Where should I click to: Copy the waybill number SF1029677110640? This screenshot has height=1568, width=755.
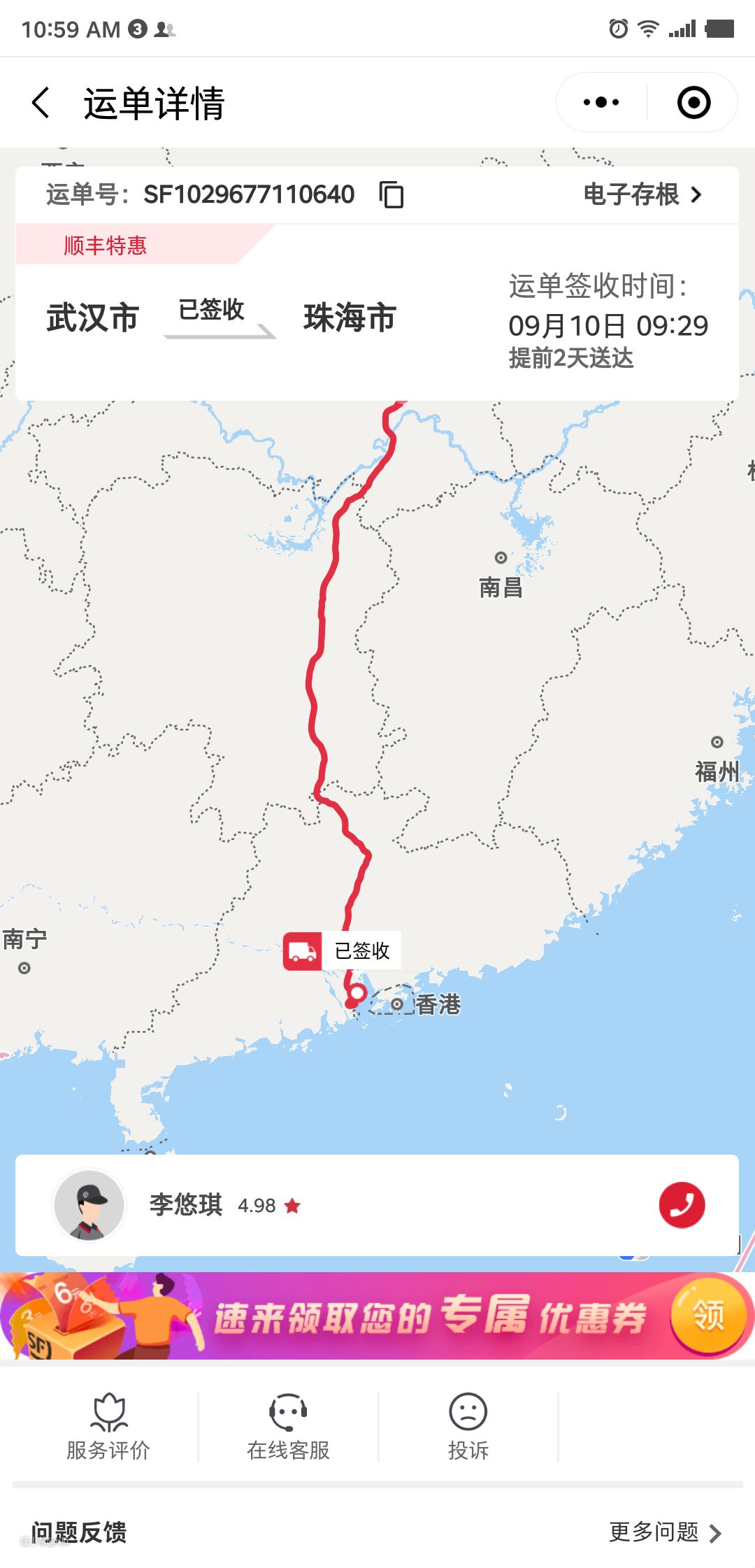point(391,194)
